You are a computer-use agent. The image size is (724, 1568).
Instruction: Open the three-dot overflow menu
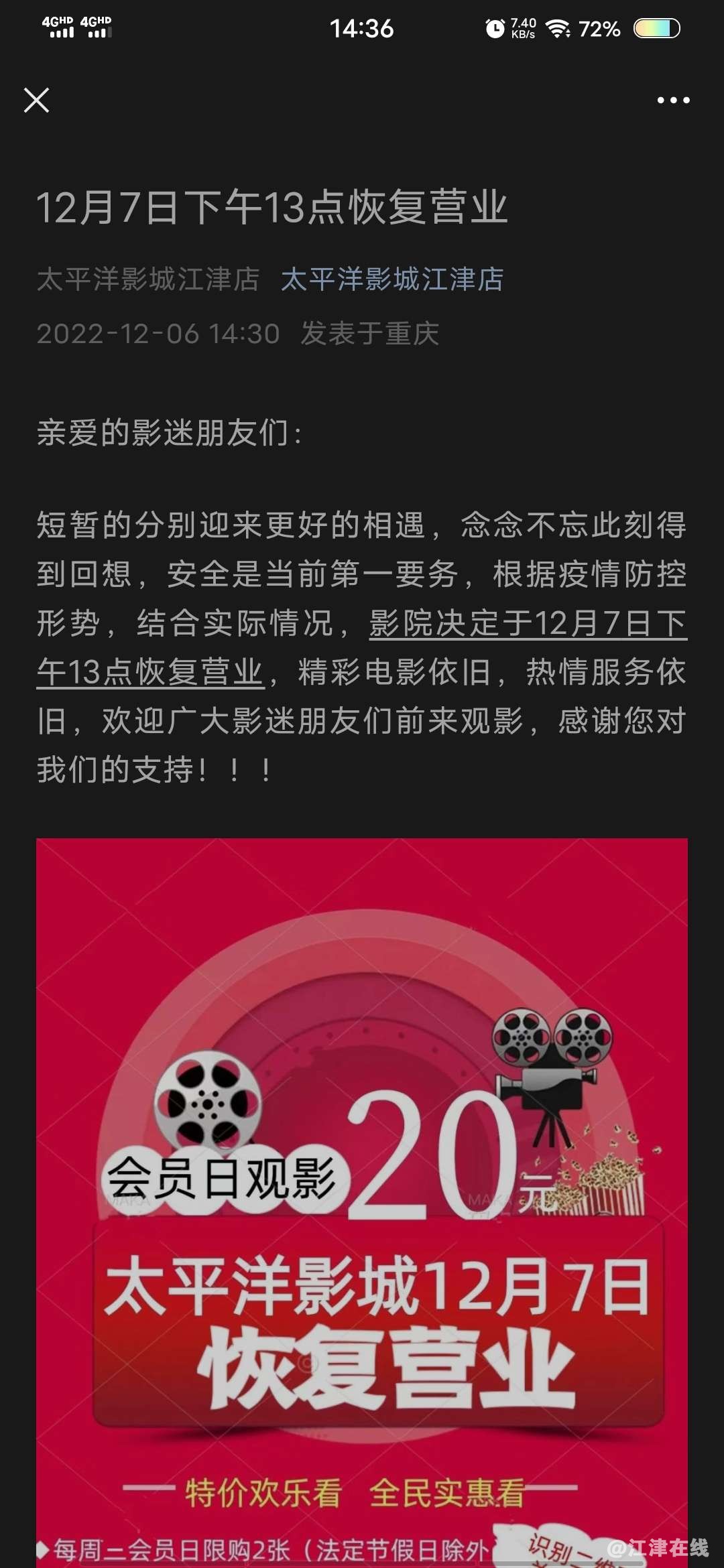(x=673, y=101)
